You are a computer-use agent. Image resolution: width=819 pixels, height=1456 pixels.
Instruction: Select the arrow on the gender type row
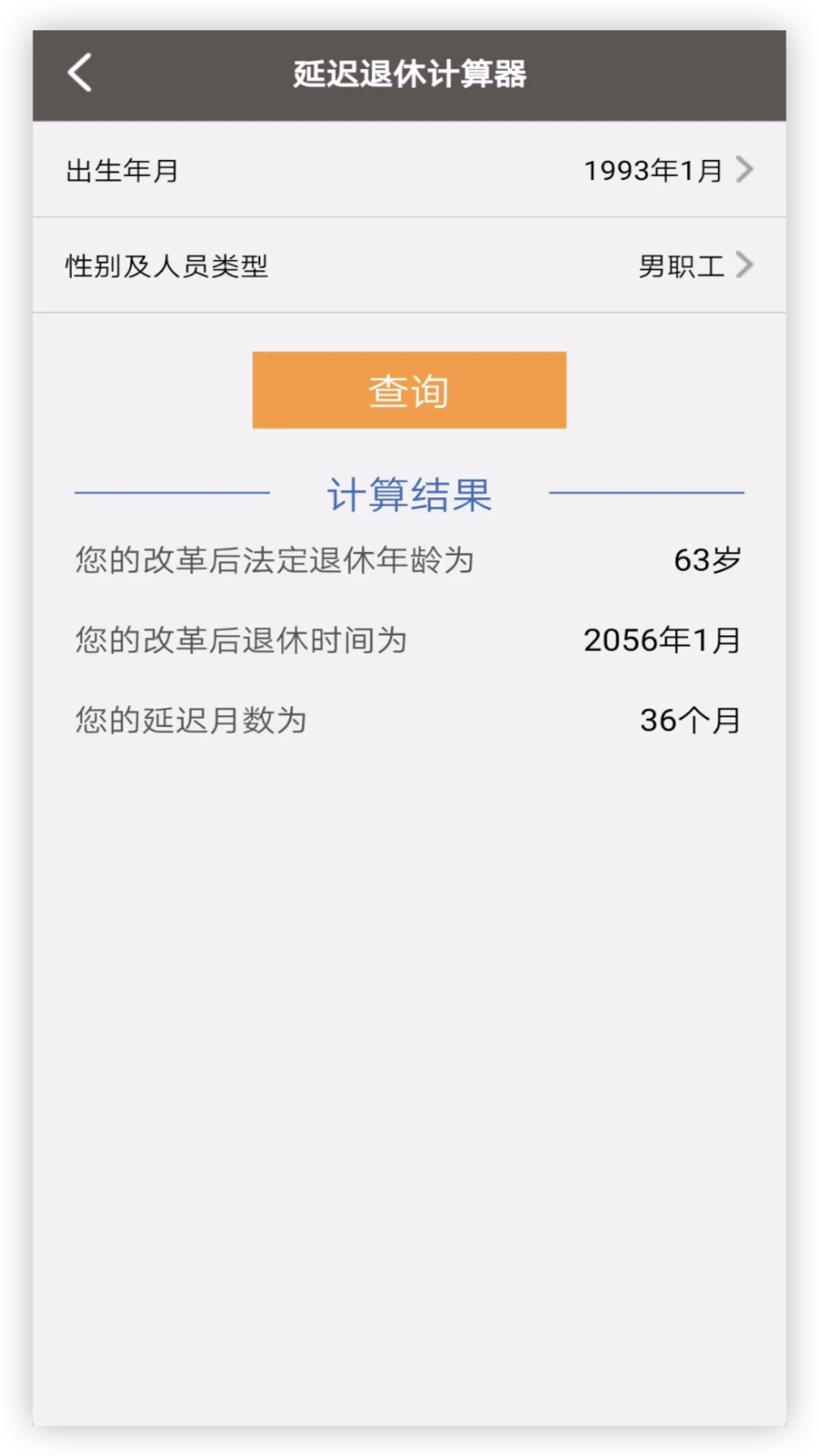point(745,265)
